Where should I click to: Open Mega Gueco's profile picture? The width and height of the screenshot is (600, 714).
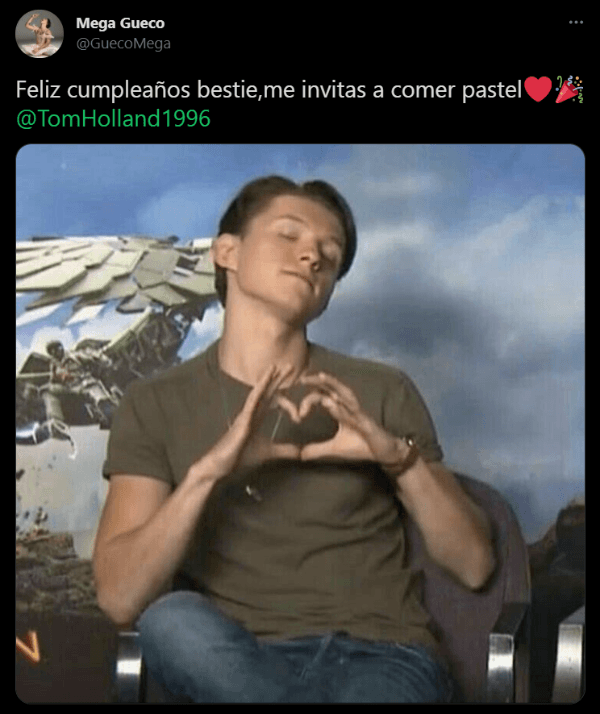[39, 33]
